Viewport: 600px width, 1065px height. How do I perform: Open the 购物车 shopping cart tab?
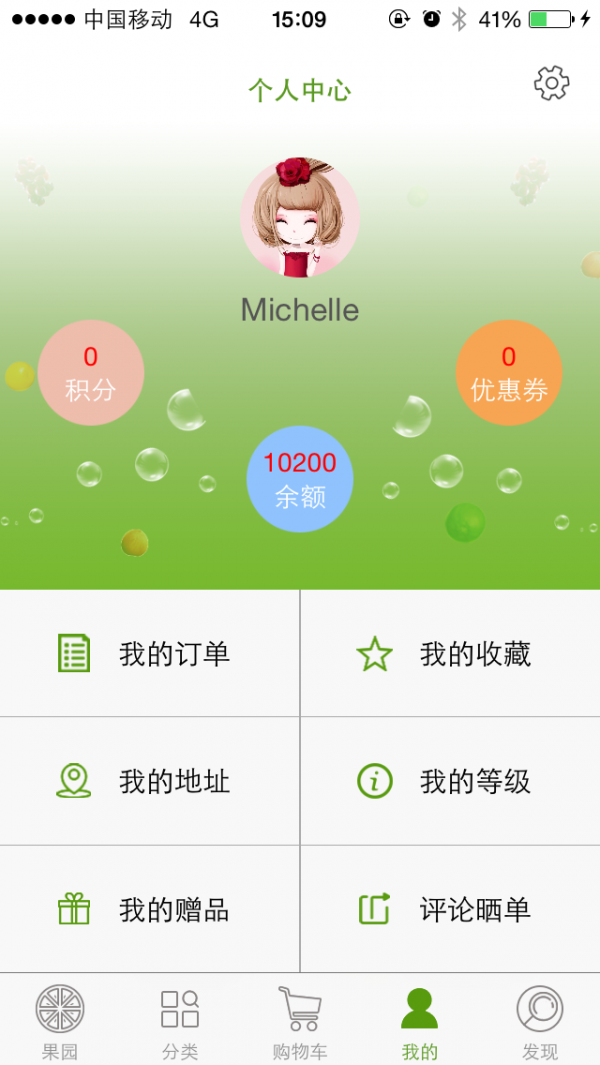(300, 1020)
